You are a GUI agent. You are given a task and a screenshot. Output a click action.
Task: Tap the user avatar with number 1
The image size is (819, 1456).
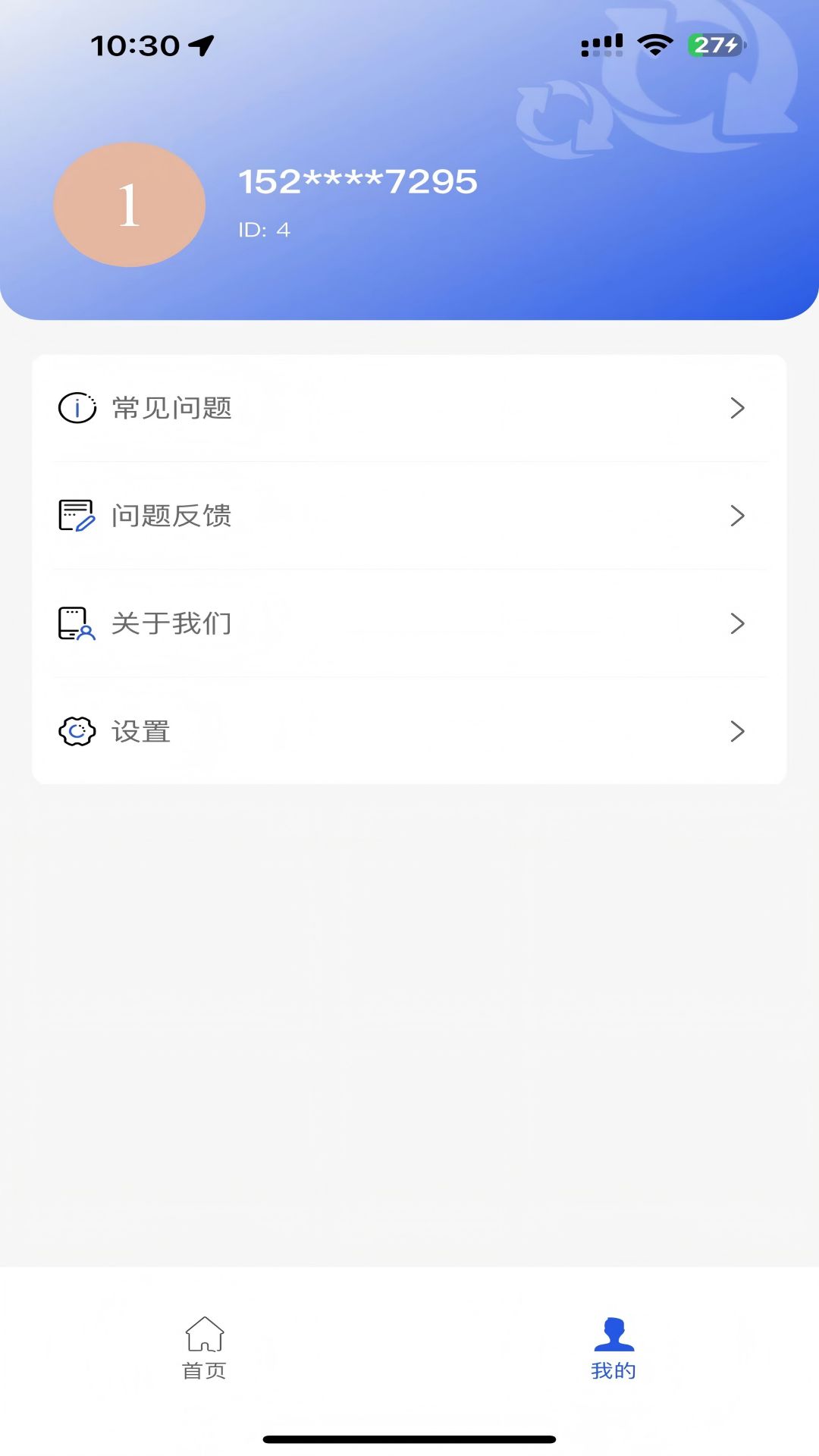click(x=130, y=206)
